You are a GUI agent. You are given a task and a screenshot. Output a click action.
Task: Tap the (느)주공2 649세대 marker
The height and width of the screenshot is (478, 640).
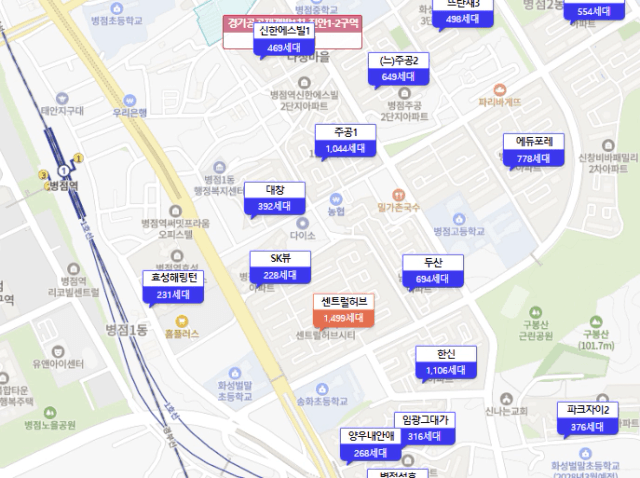[x=391, y=68]
